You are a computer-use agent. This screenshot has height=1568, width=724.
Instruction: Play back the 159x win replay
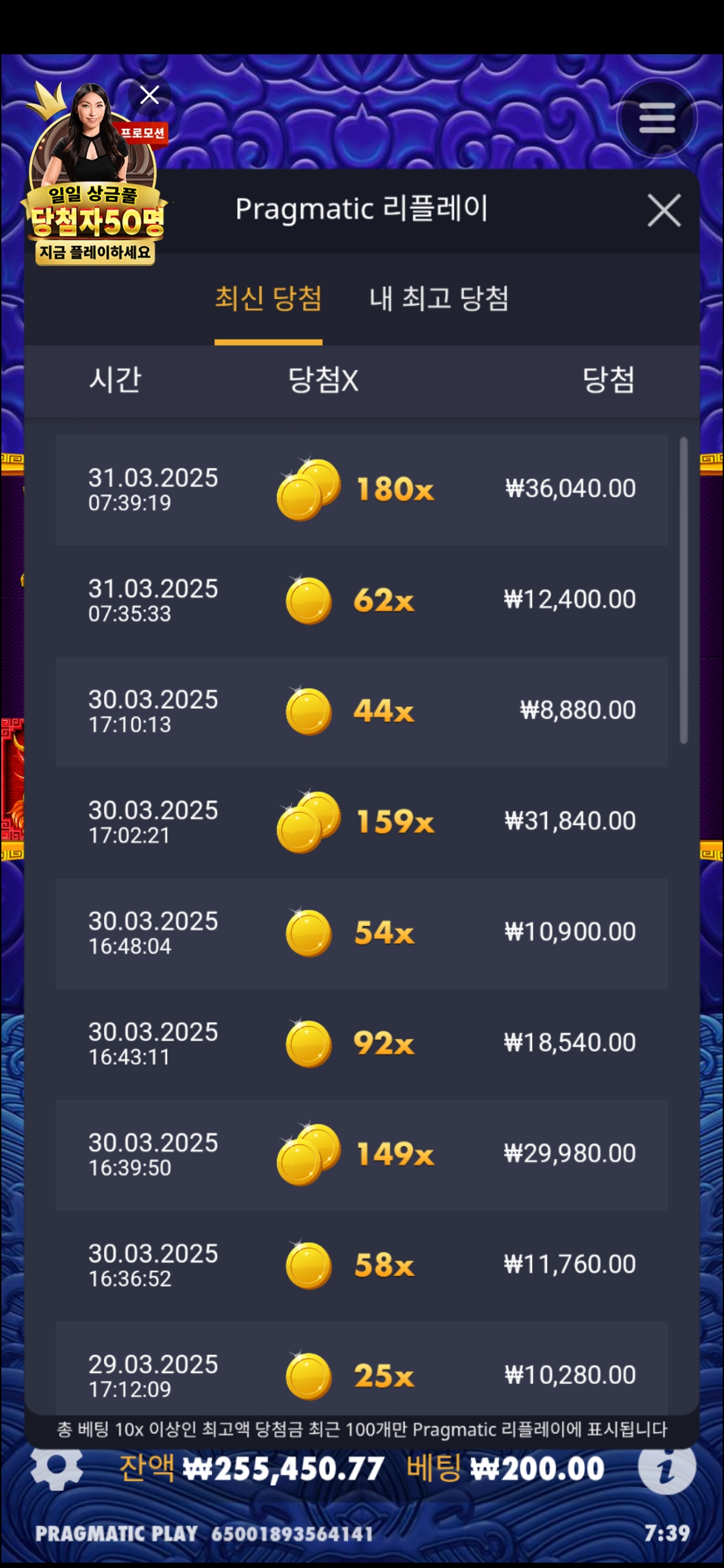[361, 822]
